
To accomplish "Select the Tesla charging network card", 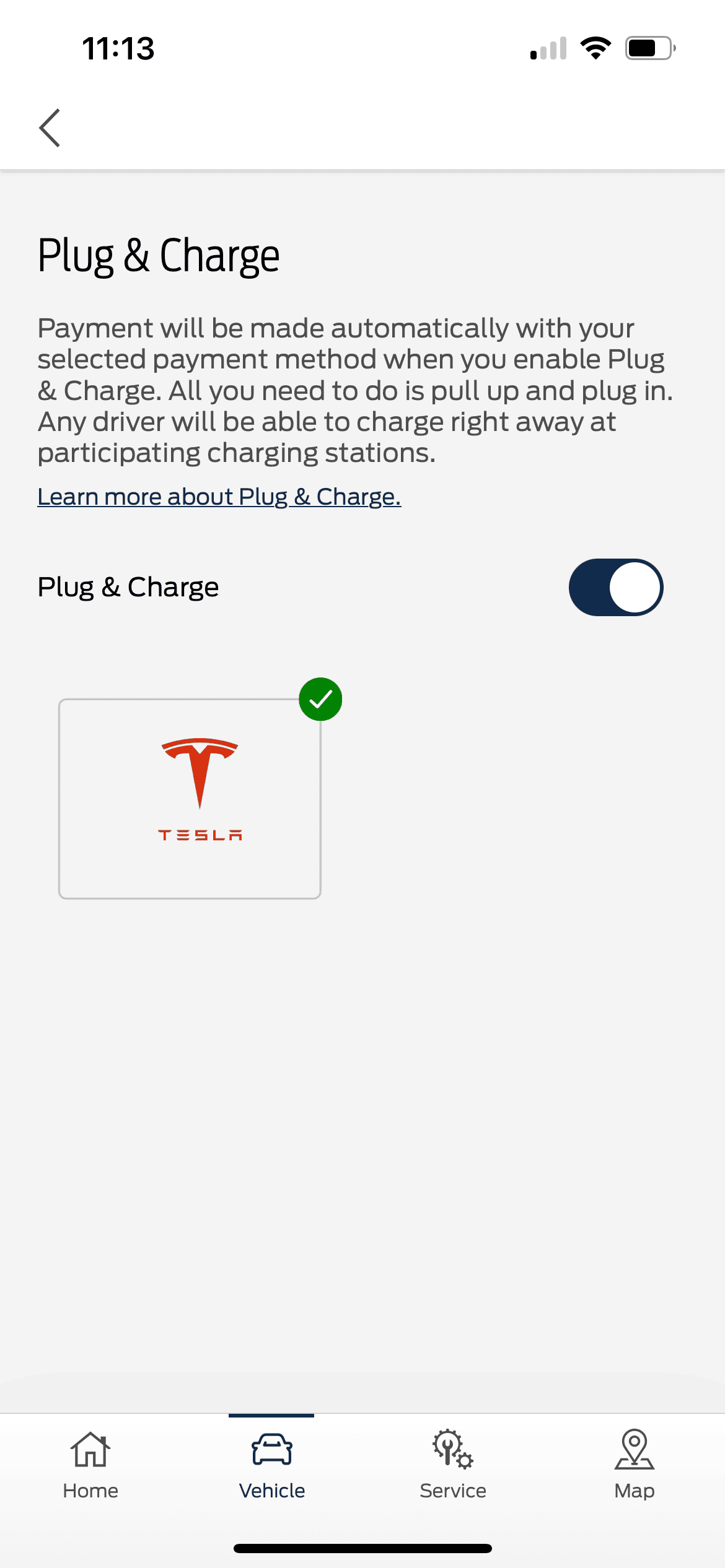I will click(190, 798).
